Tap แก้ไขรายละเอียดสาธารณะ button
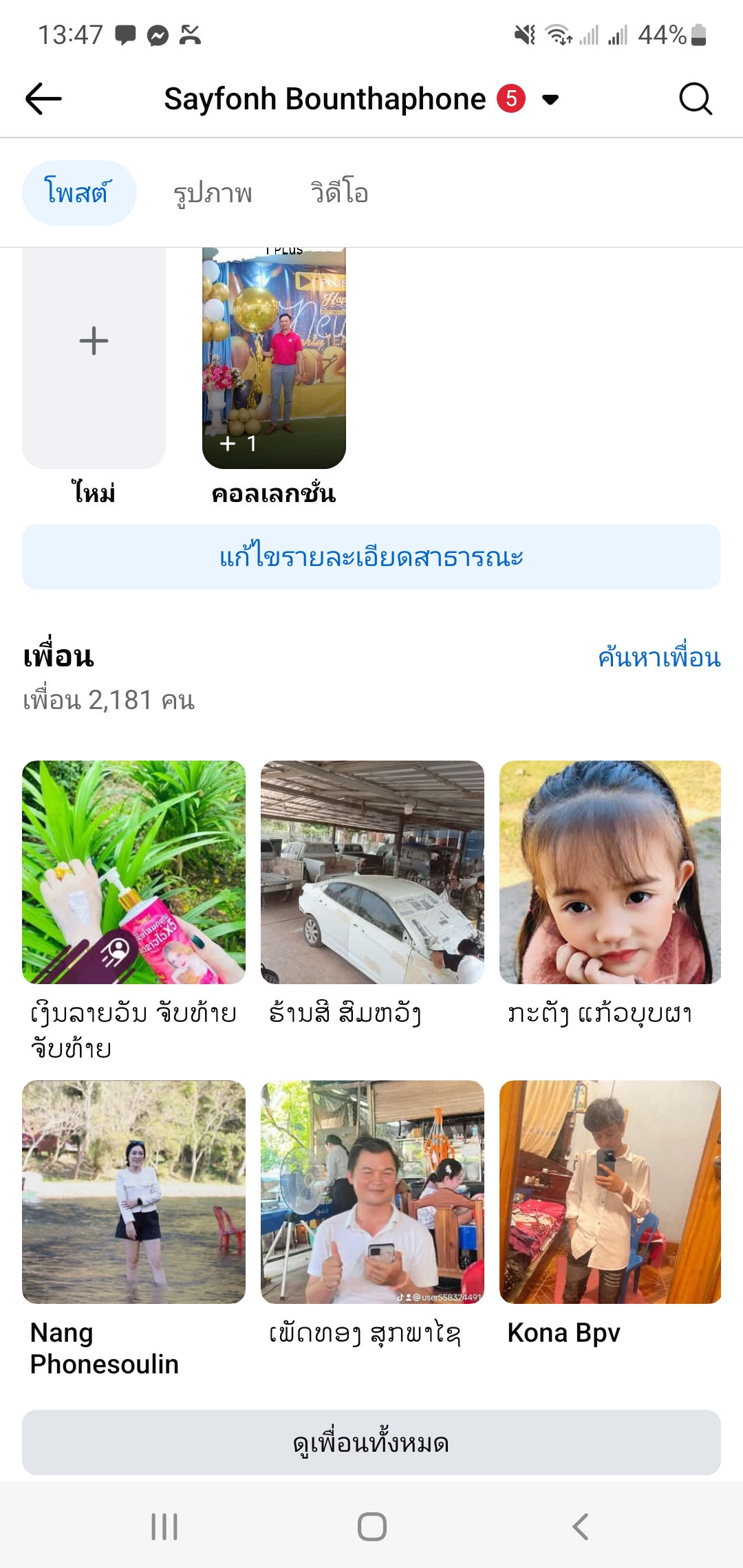 coord(371,556)
